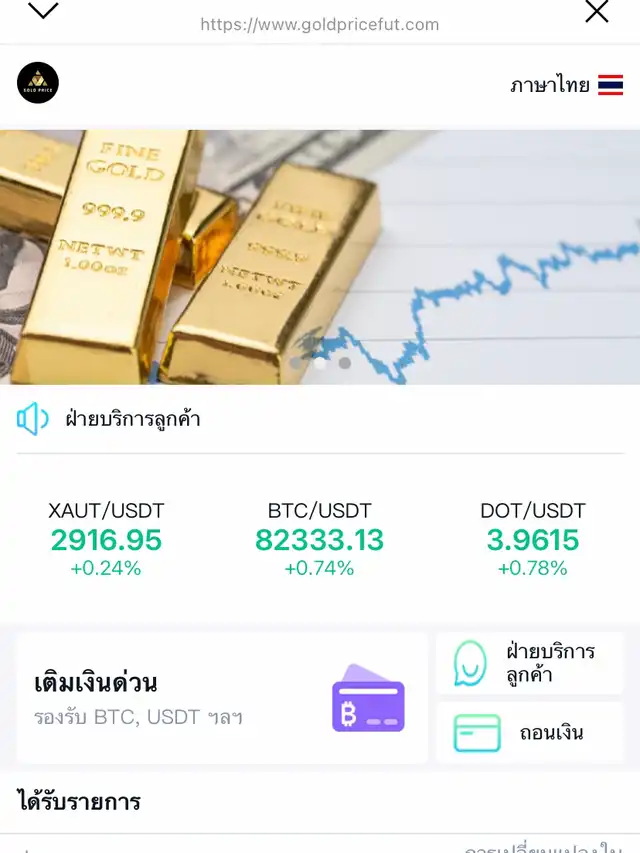Tap the ถอนเงิน withdraw button
This screenshot has width=640, height=853.
[x=530, y=733]
